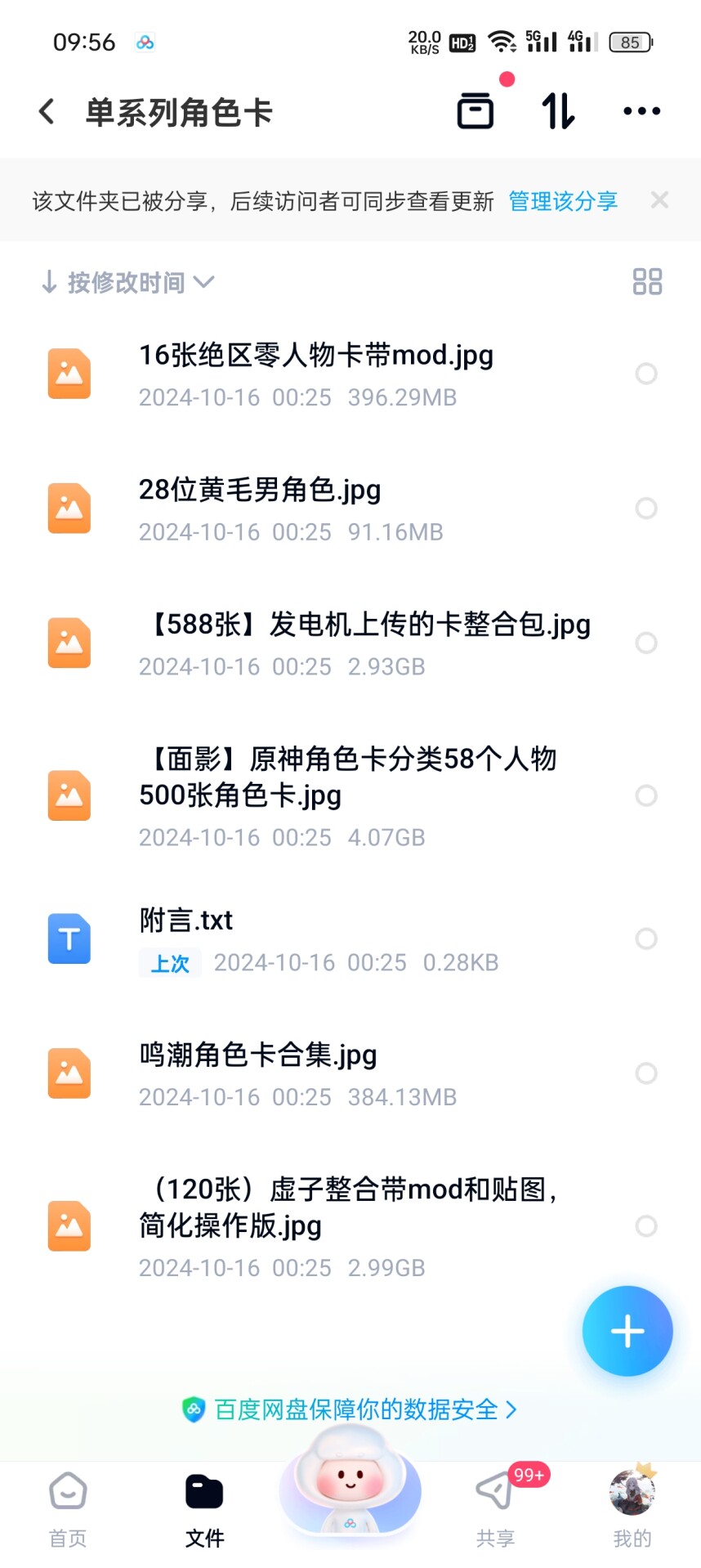Open the three-dot overflow menu

[x=642, y=111]
